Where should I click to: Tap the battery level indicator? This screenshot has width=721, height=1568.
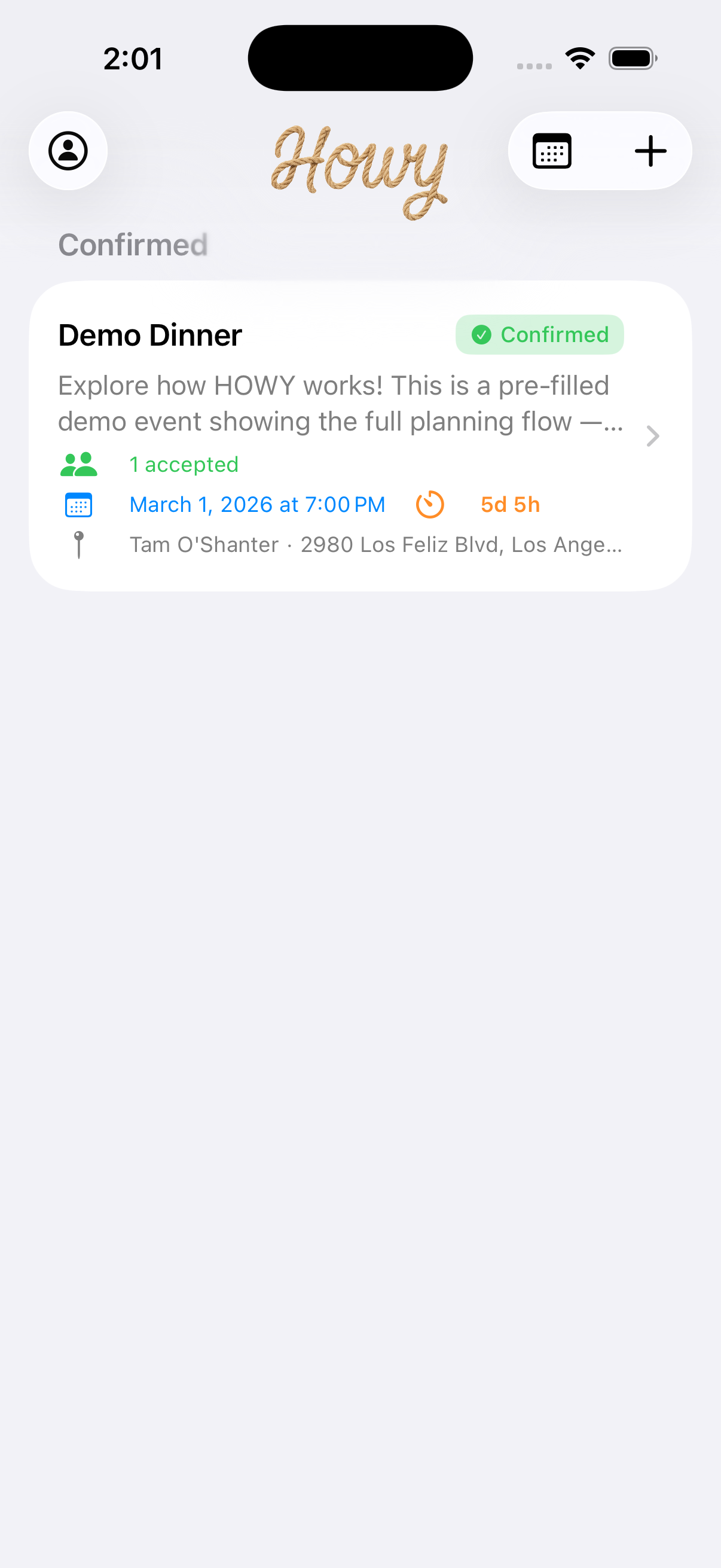633,57
